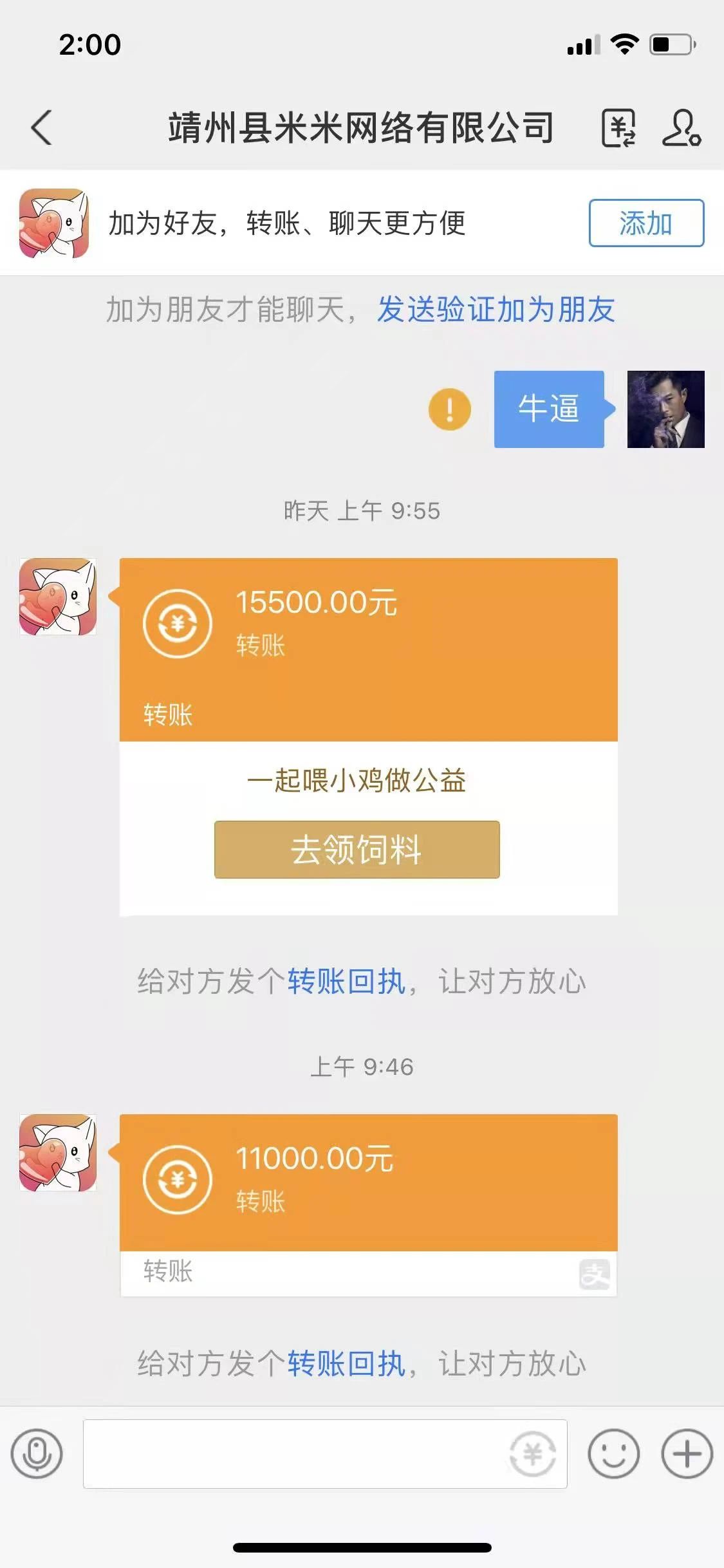The width and height of the screenshot is (724, 1568).
Task: Open the plus attachments menu
Action: [x=687, y=1454]
